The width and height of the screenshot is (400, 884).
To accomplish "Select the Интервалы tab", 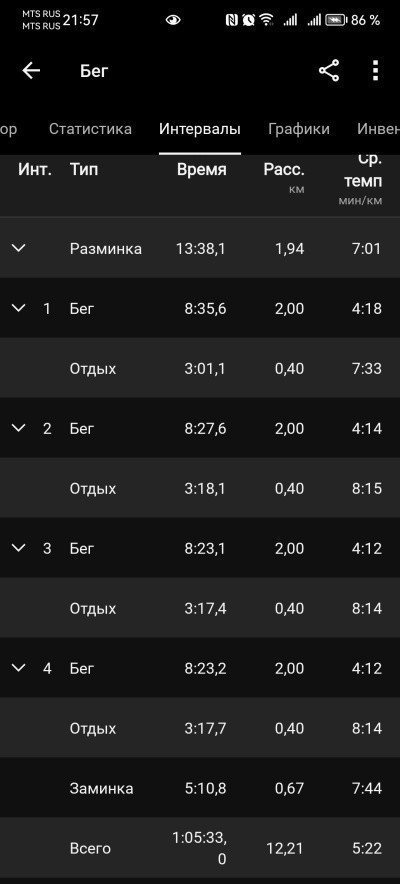I will click(200, 129).
